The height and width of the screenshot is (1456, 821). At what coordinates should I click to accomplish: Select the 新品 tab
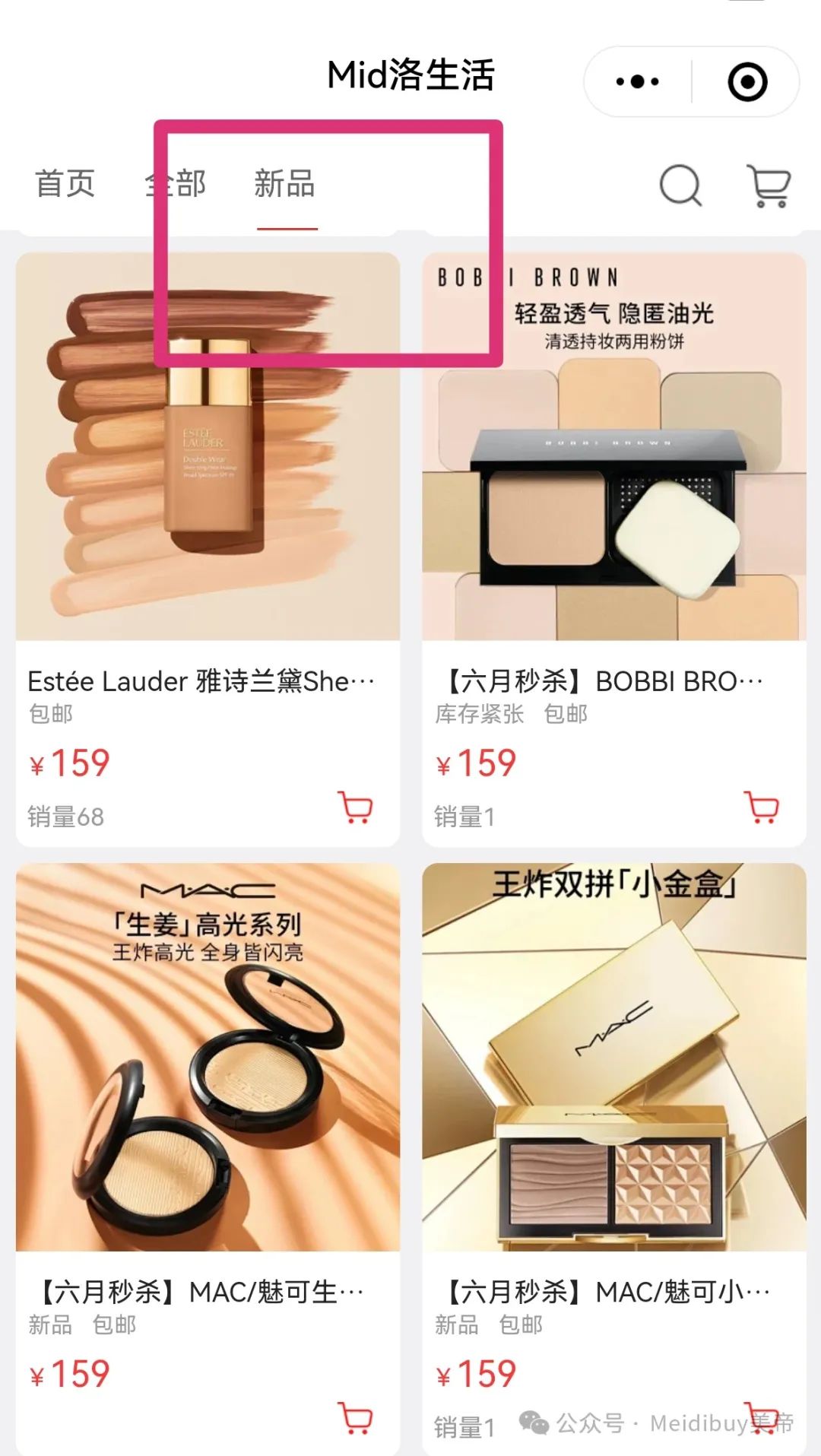pyautogui.click(x=285, y=184)
